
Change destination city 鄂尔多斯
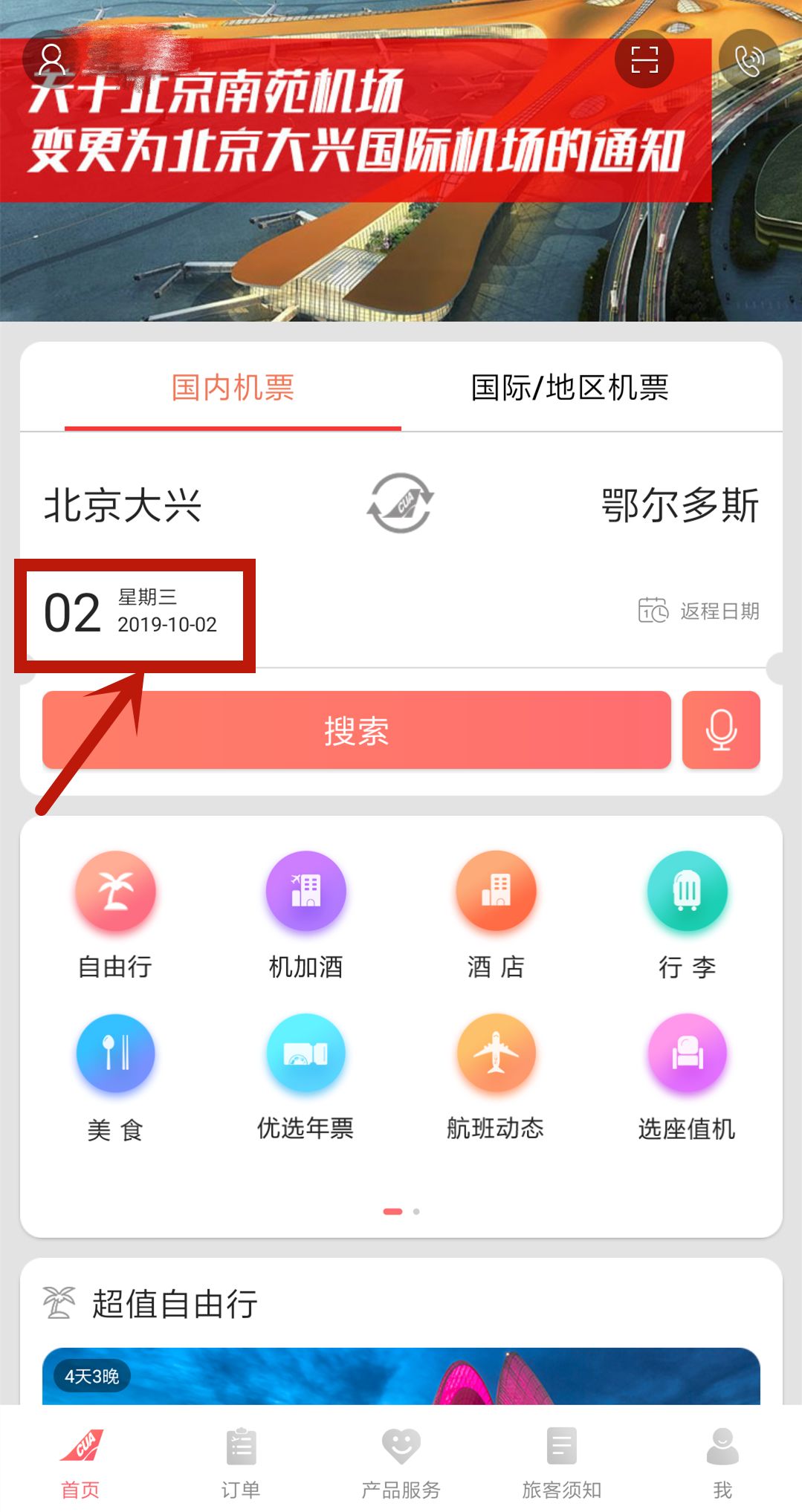680,506
